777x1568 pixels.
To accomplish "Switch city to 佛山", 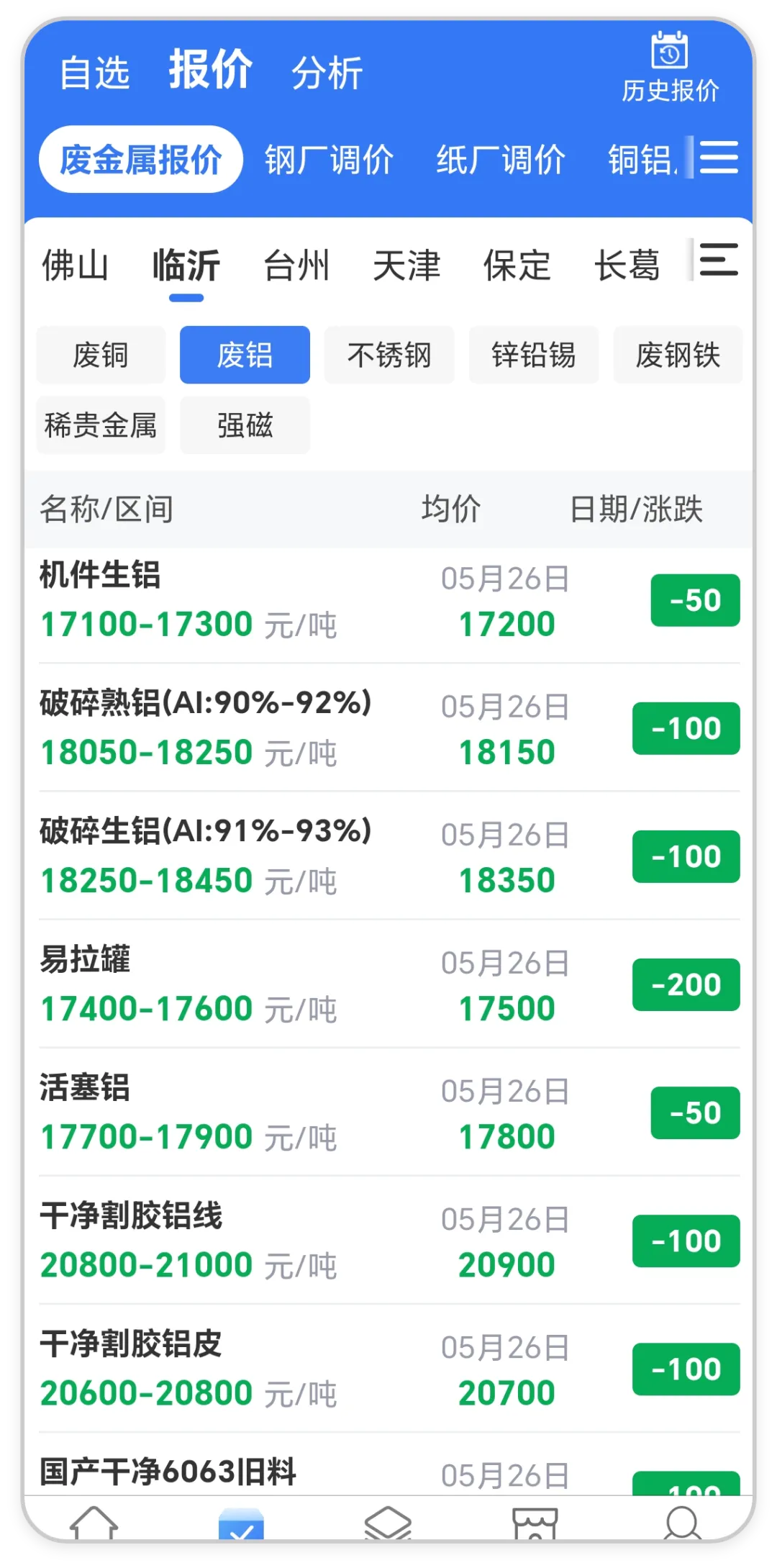I will click(75, 266).
